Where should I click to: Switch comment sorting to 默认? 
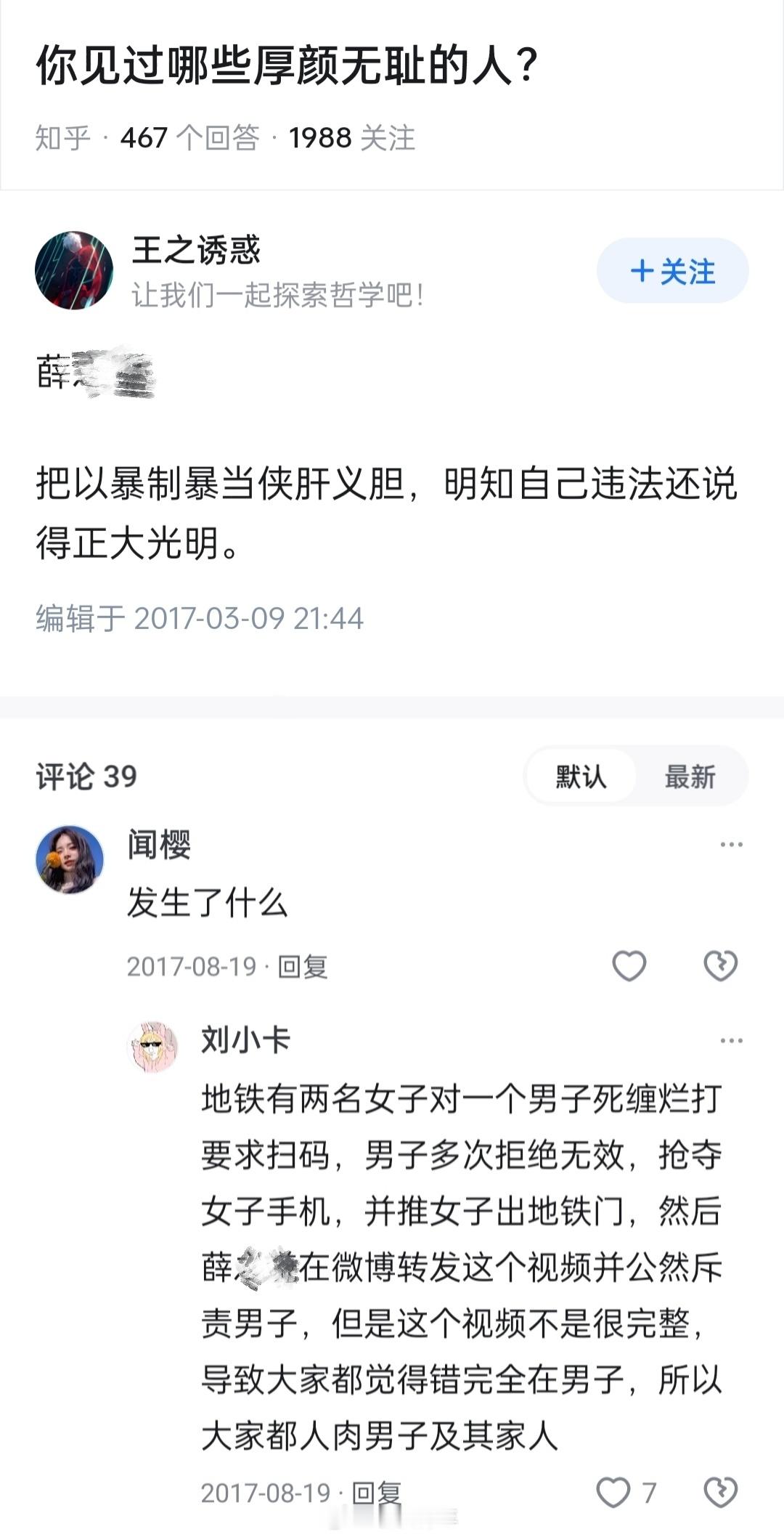point(582,776)
